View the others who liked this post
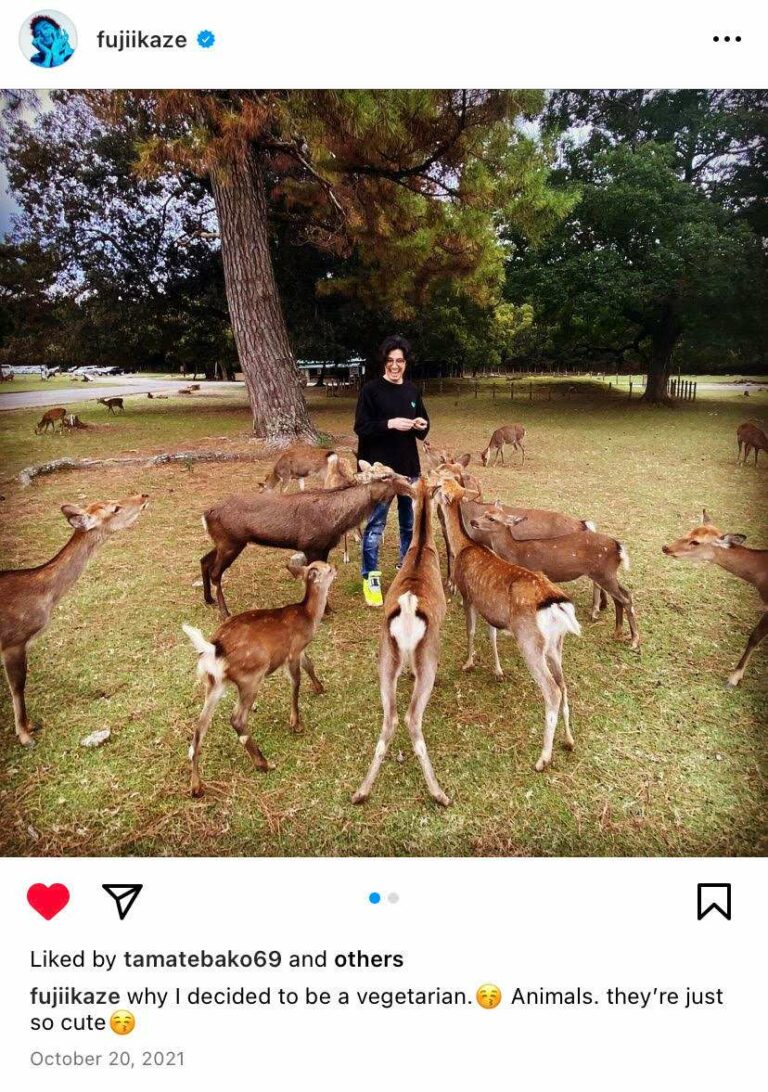This screenshot has width=768, height=1092. pyautogui.click(x=368, y=959)
